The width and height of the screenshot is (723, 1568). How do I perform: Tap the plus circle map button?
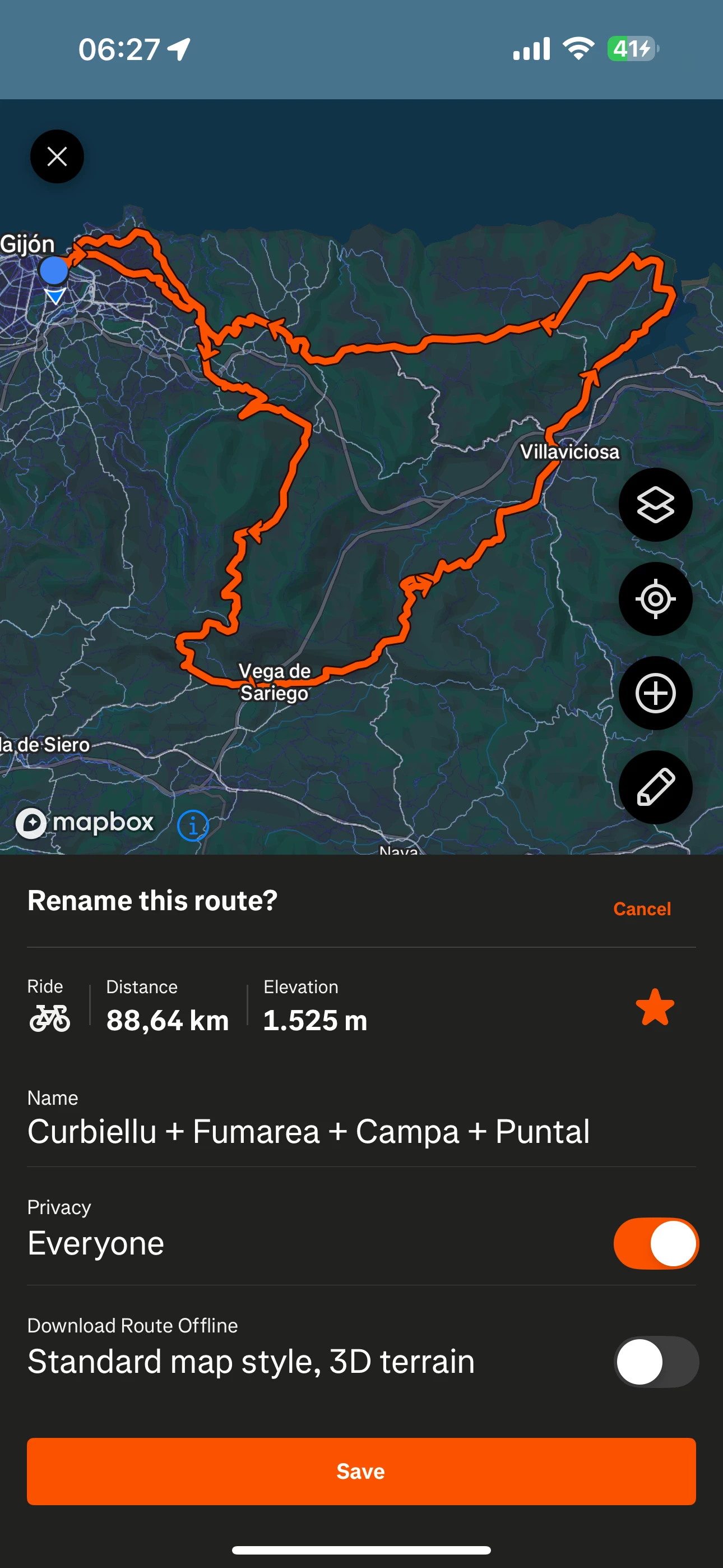tap(655, 693)
